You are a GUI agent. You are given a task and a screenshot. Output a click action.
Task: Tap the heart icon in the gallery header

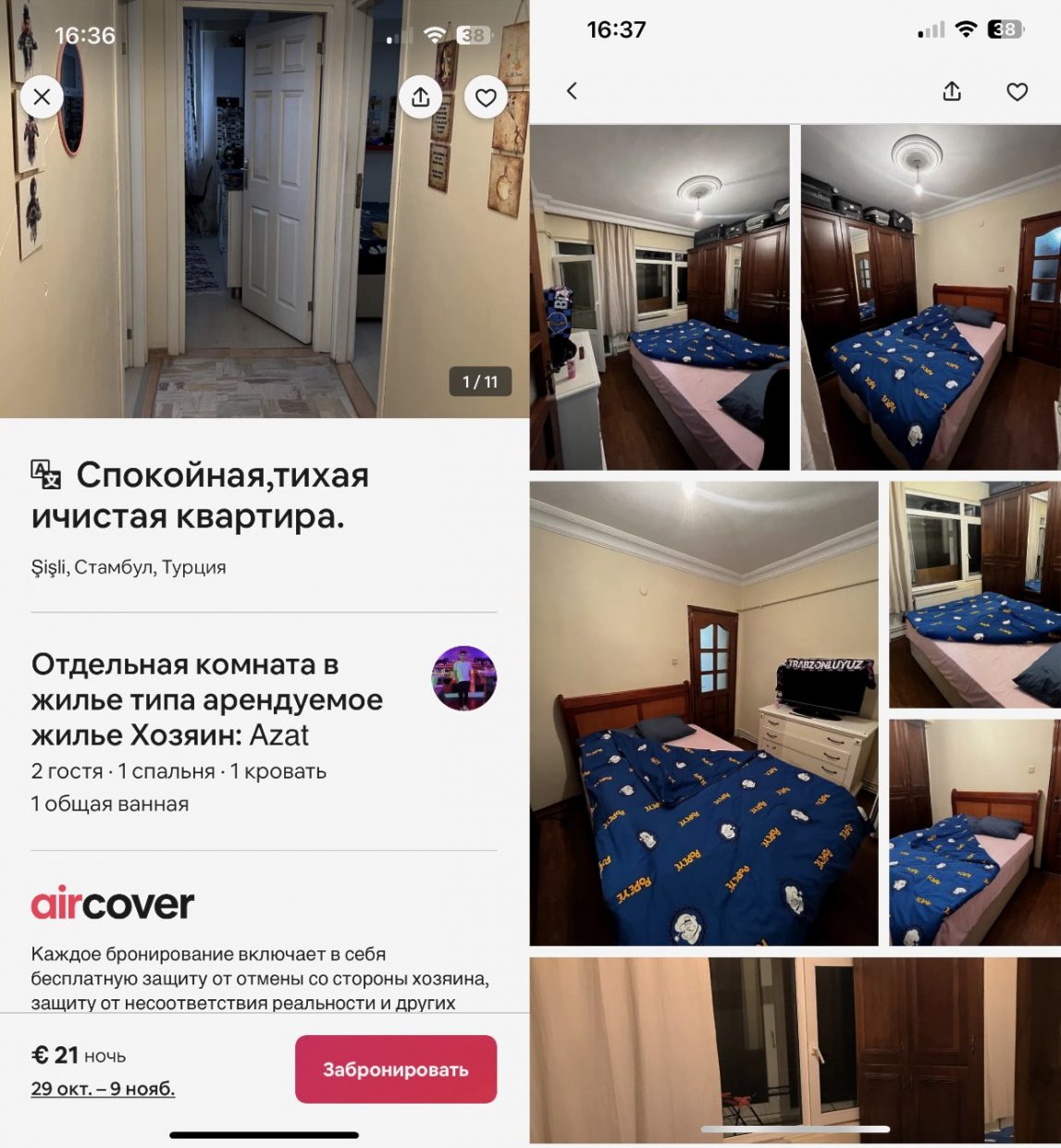1017,91
